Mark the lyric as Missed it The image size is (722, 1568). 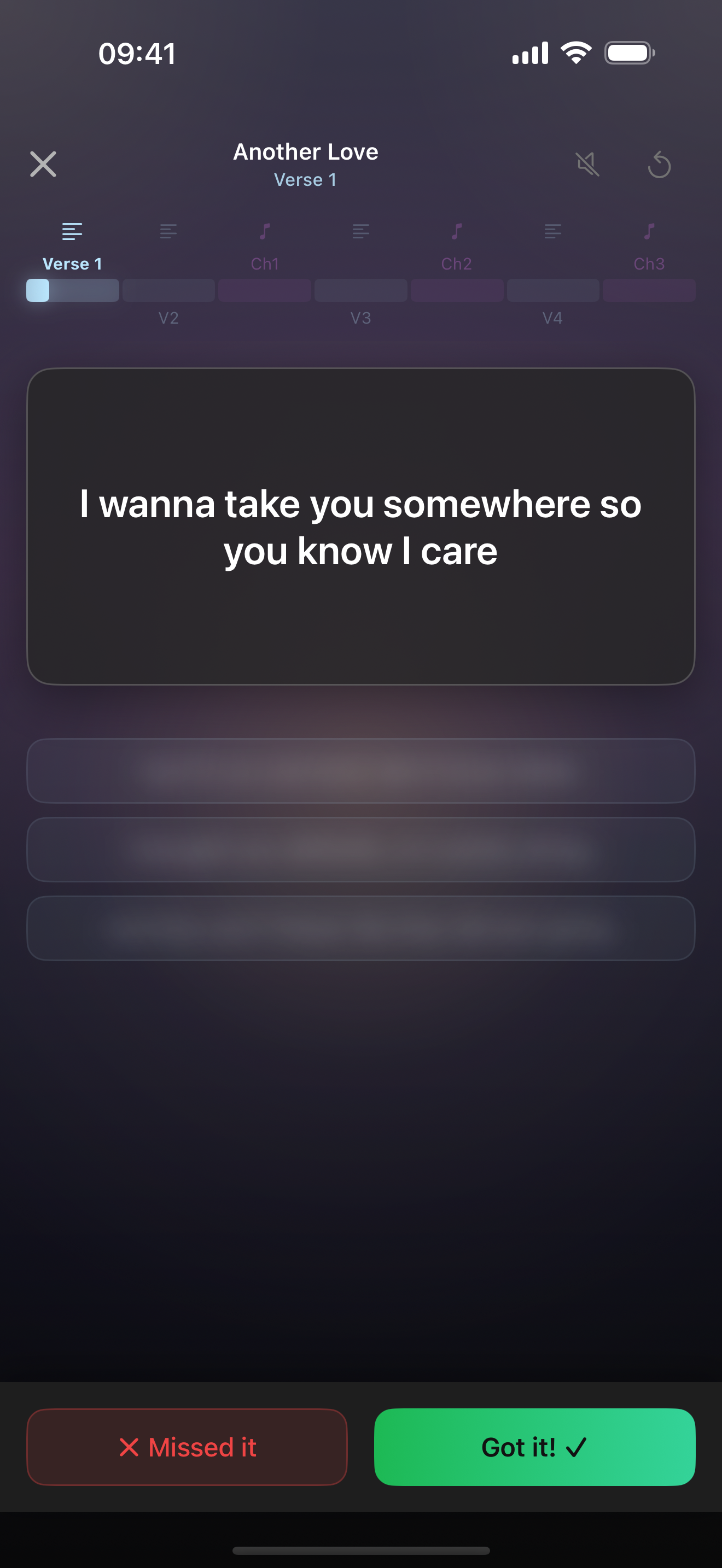tap(187, 1447)
